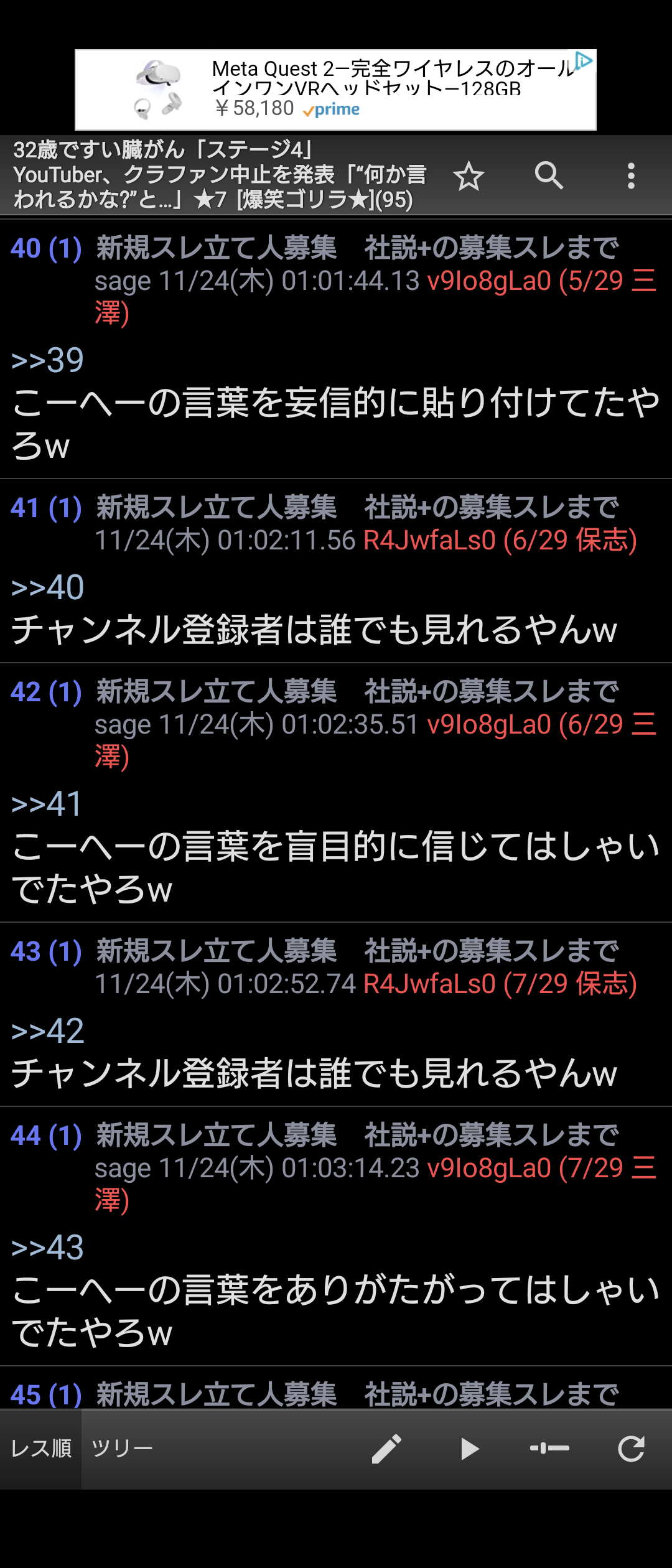Favorite this thread with the star icon
The height and width of the screenshot is (1568, 672).
pyautogui.click(x=469, y=176)
